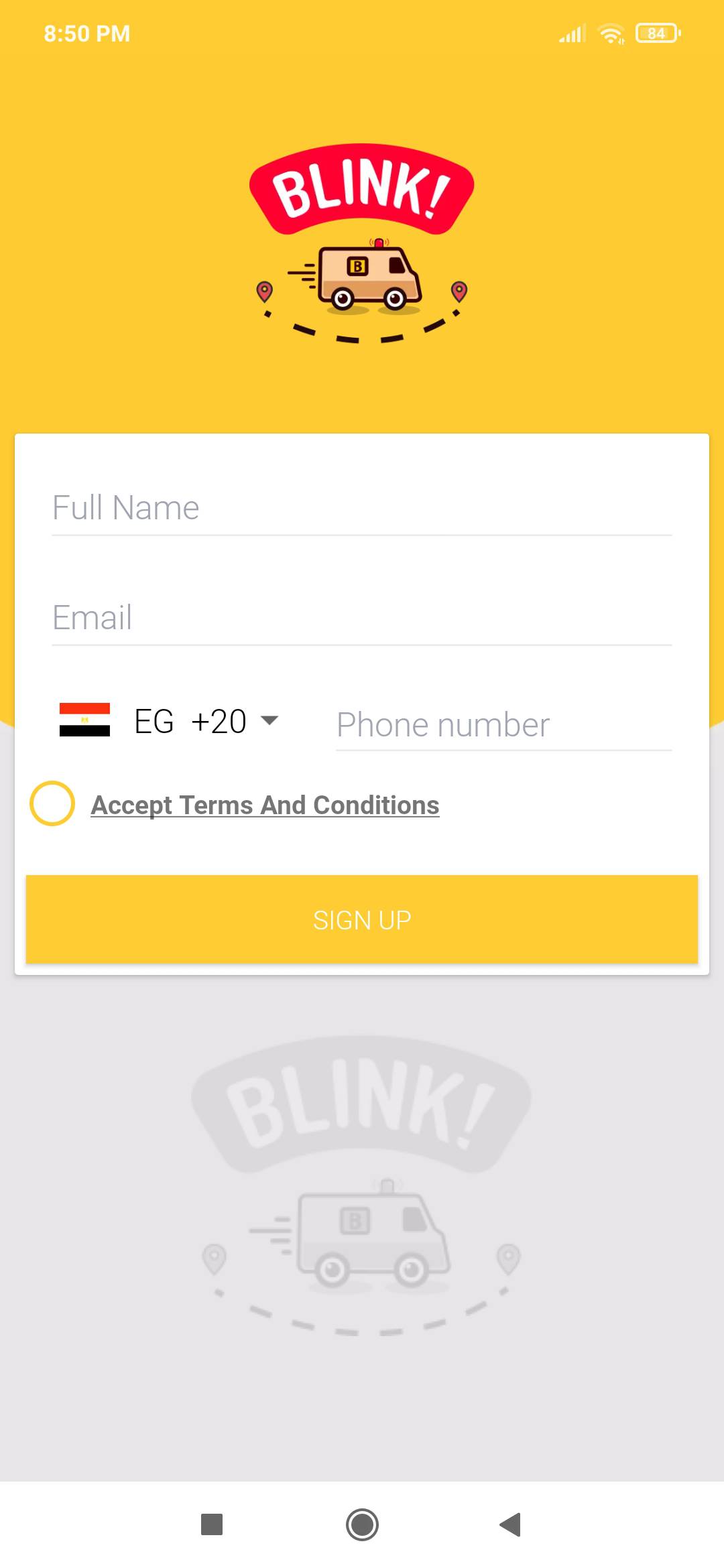The height and width of the screenshot is (1568, 724).
Task: Go back using system back button
Action: point(511,1524)
